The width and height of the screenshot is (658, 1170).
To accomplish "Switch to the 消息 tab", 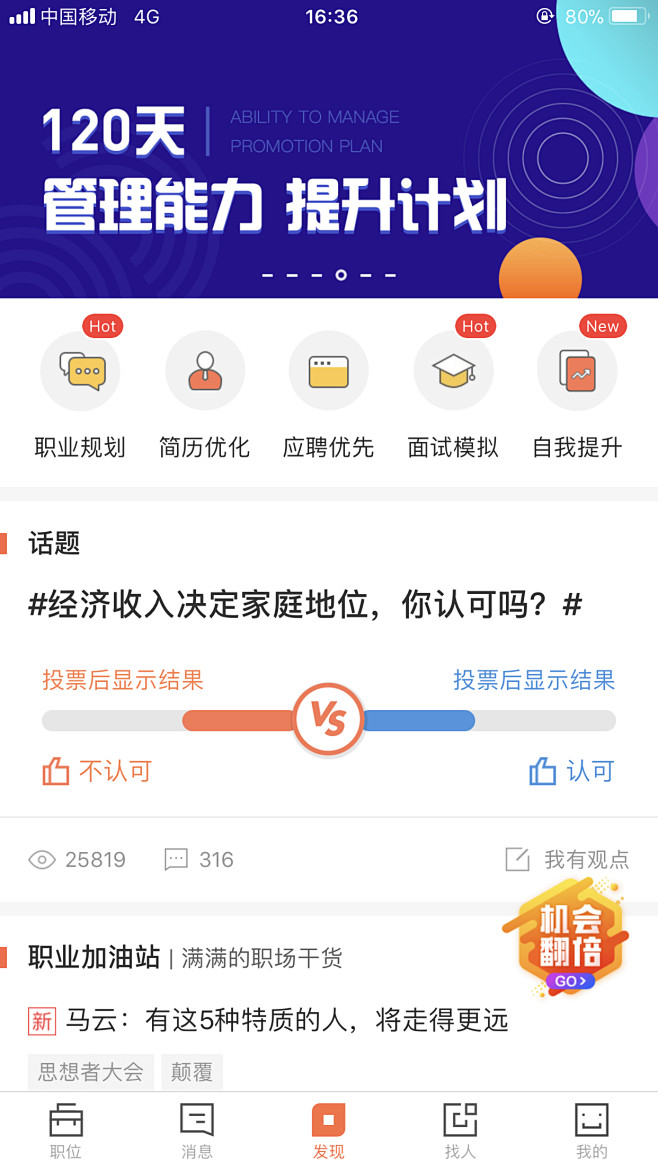I will pos(197,1131).
